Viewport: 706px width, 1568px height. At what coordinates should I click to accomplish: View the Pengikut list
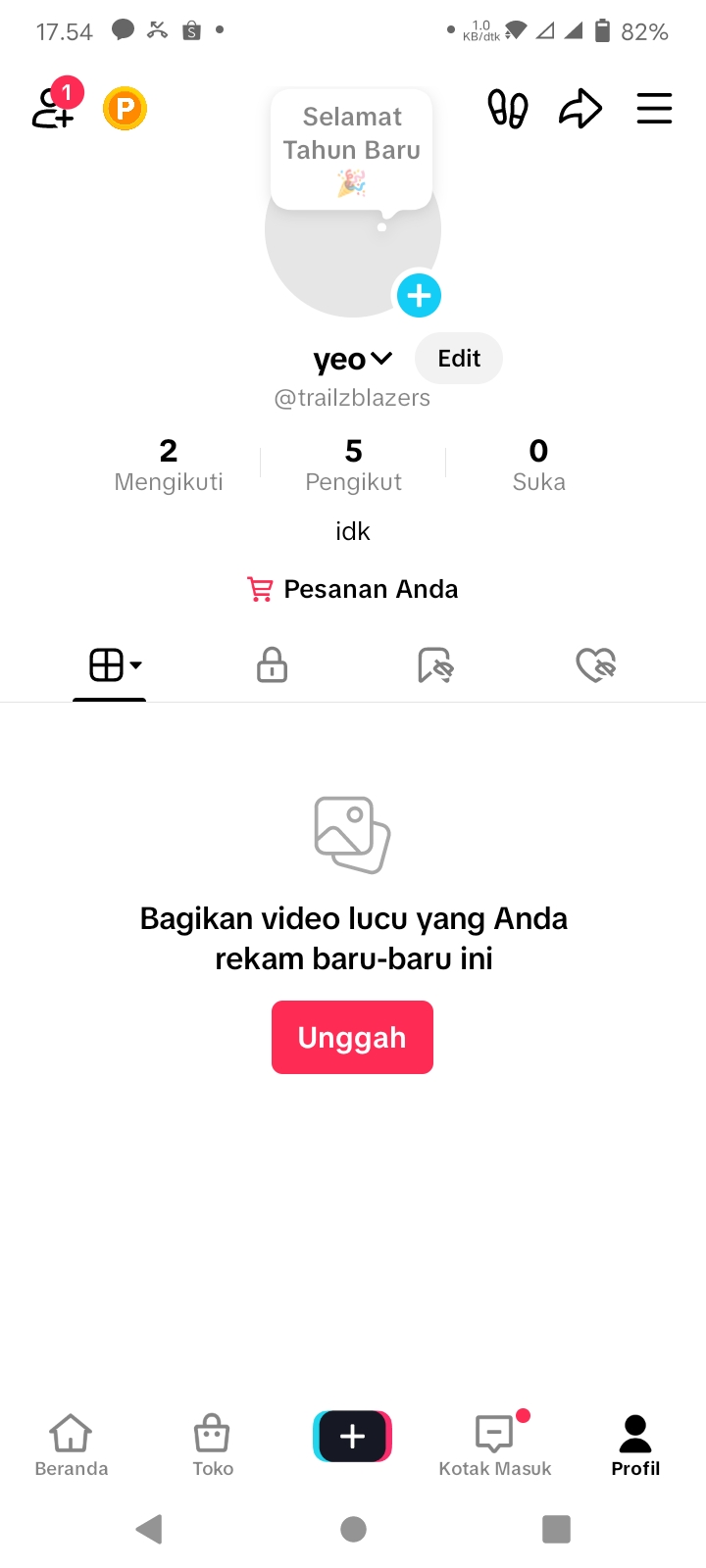(x=353, y=465)
